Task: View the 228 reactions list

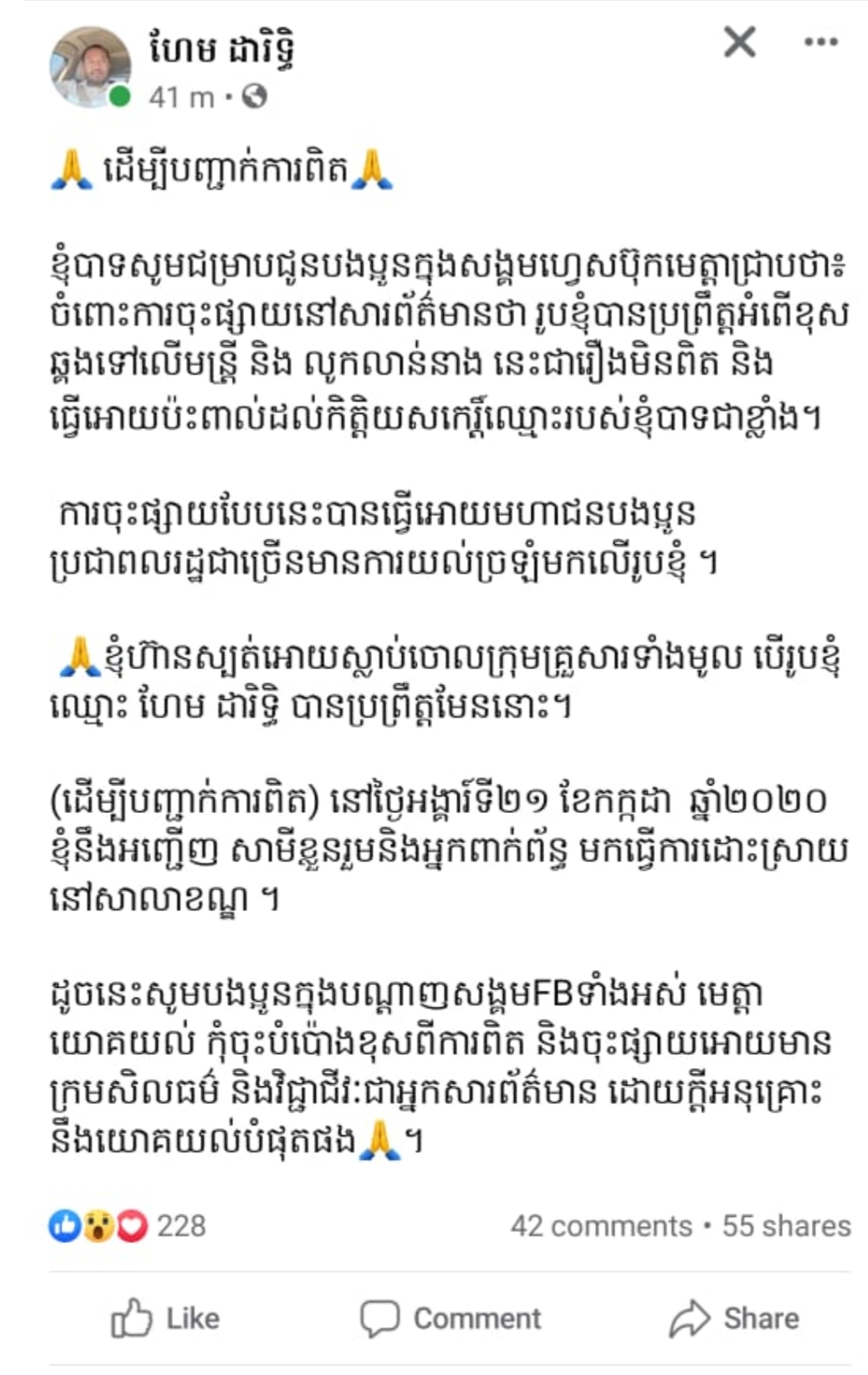Action: pyautogui.click(x=127, y=1226)
